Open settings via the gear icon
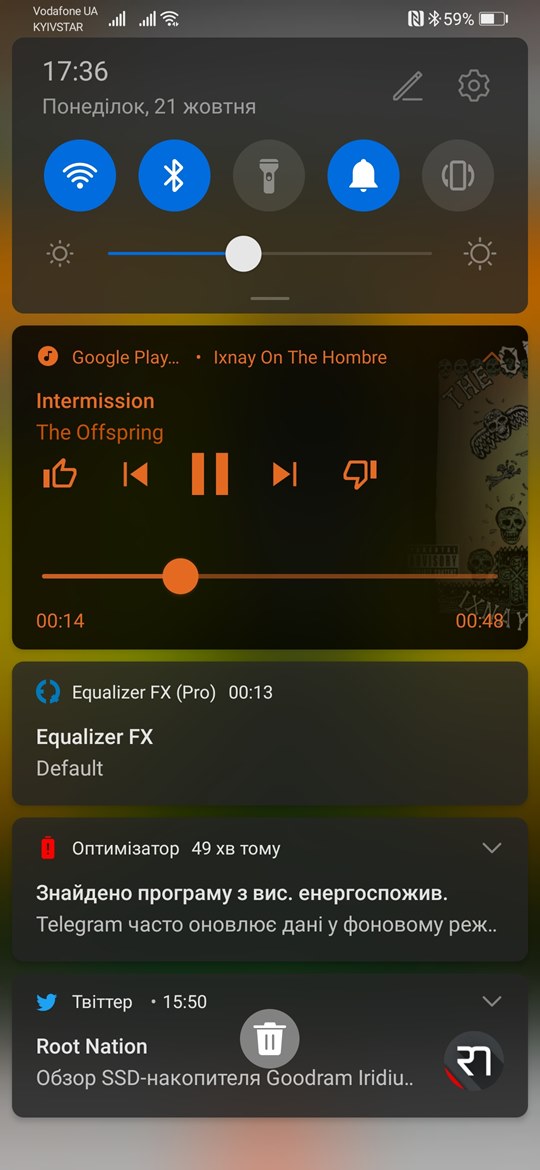540x1170 pixels. point(474,87)
